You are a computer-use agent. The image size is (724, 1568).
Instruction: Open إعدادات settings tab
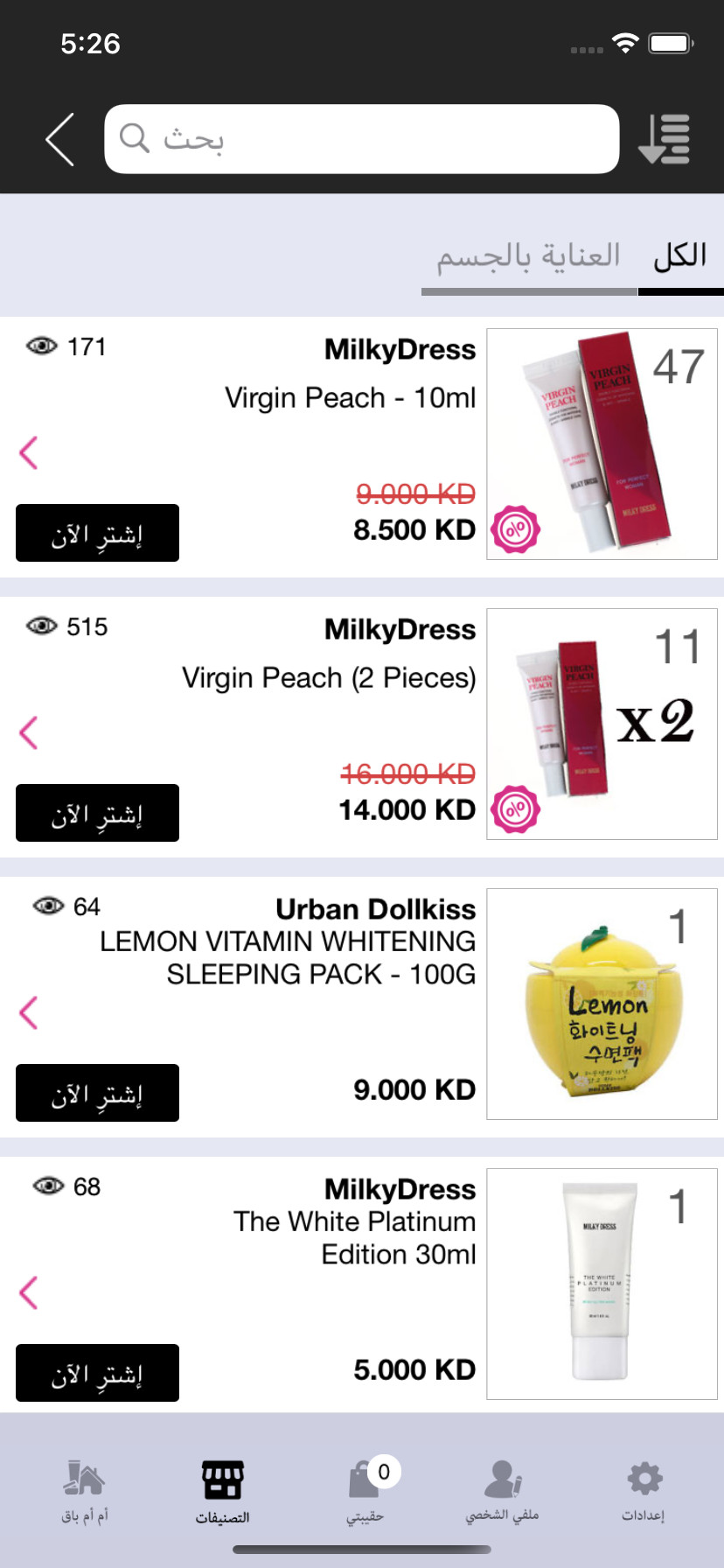pyautogui.click(x=644, y=1491)
